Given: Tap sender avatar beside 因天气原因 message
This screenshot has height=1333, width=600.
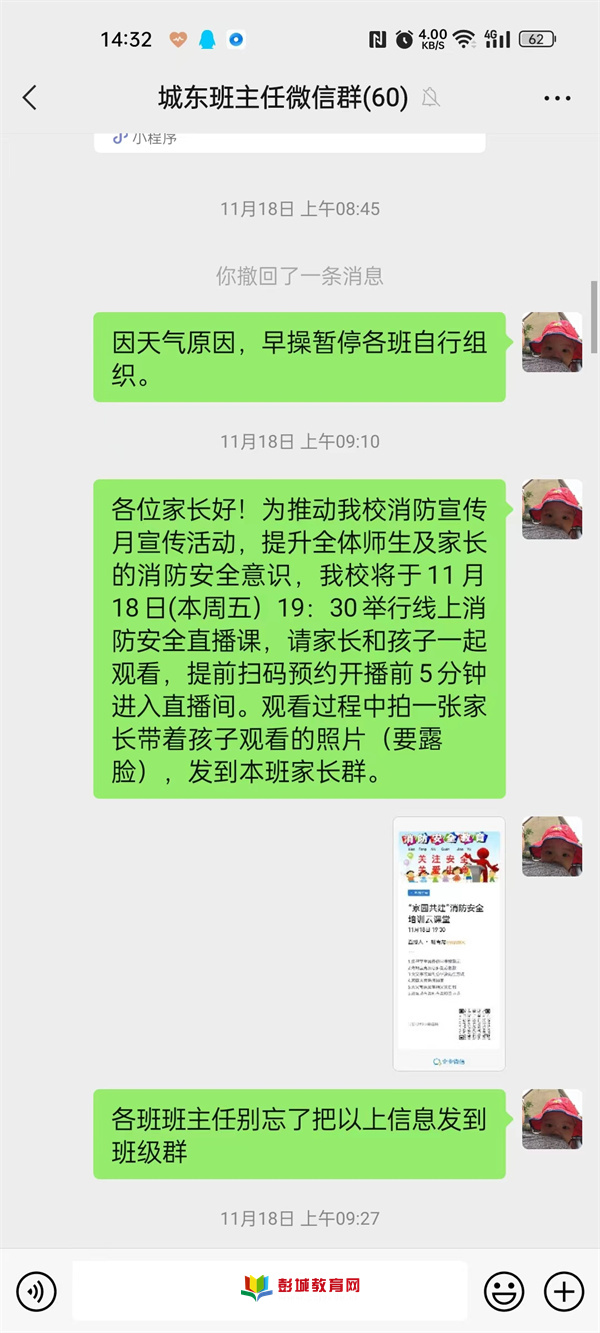Looking at the screenshot, I should (x=552, y=342).
